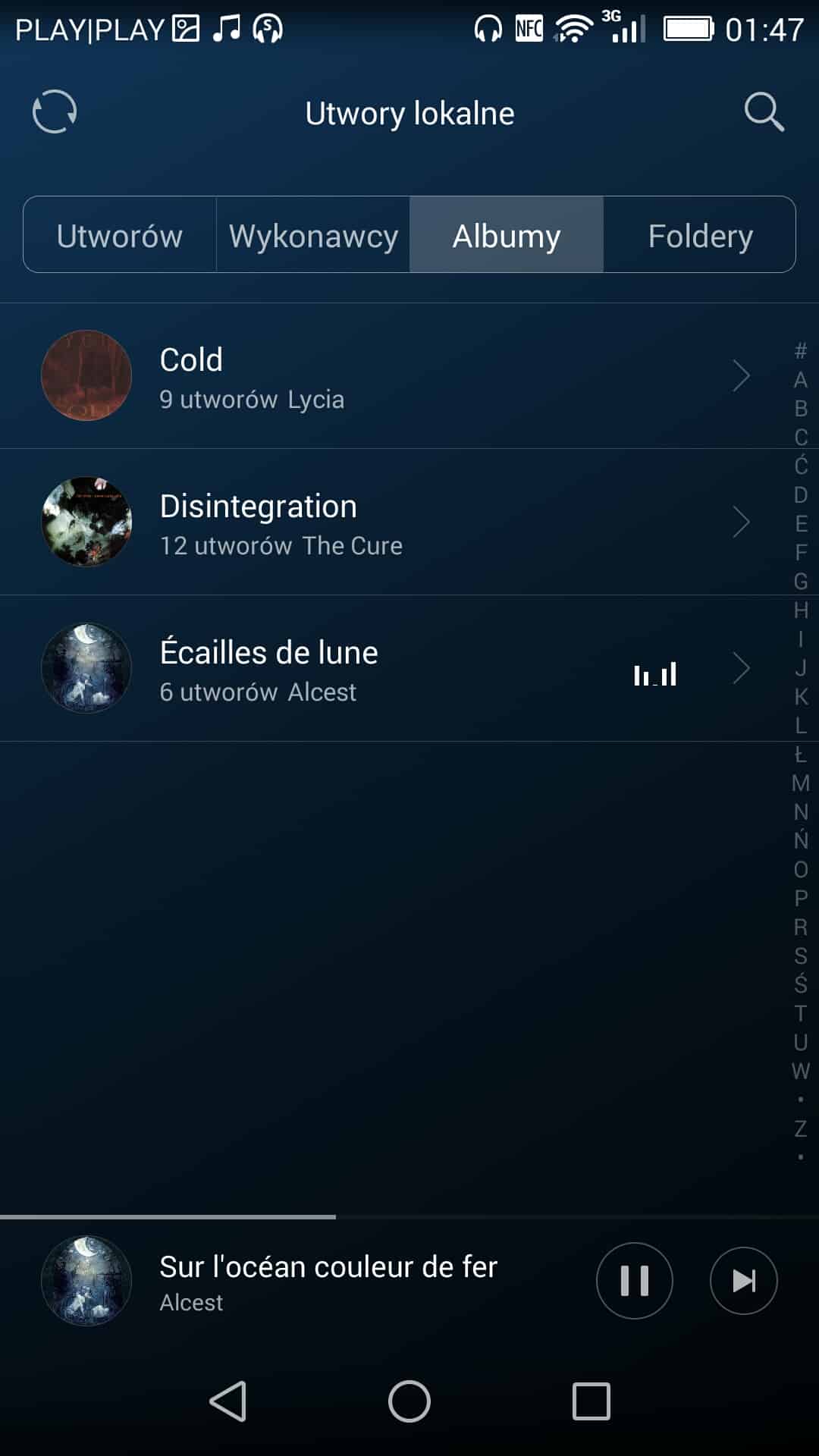Skip to the next track
Image resolution: width=819 pixels, height=1456 pixels.
click(743, 1281)
